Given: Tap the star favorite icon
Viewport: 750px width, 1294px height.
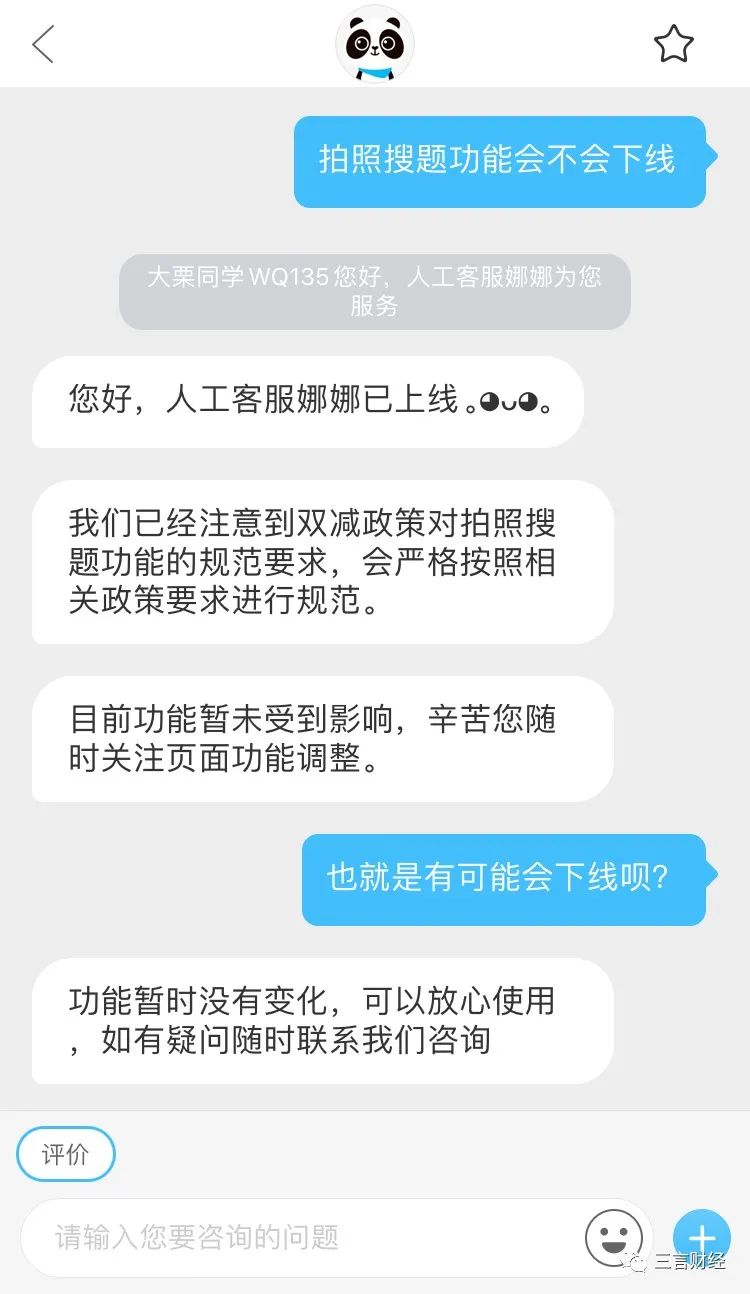Looking at the screenshot, I should [x=673, y=44].
